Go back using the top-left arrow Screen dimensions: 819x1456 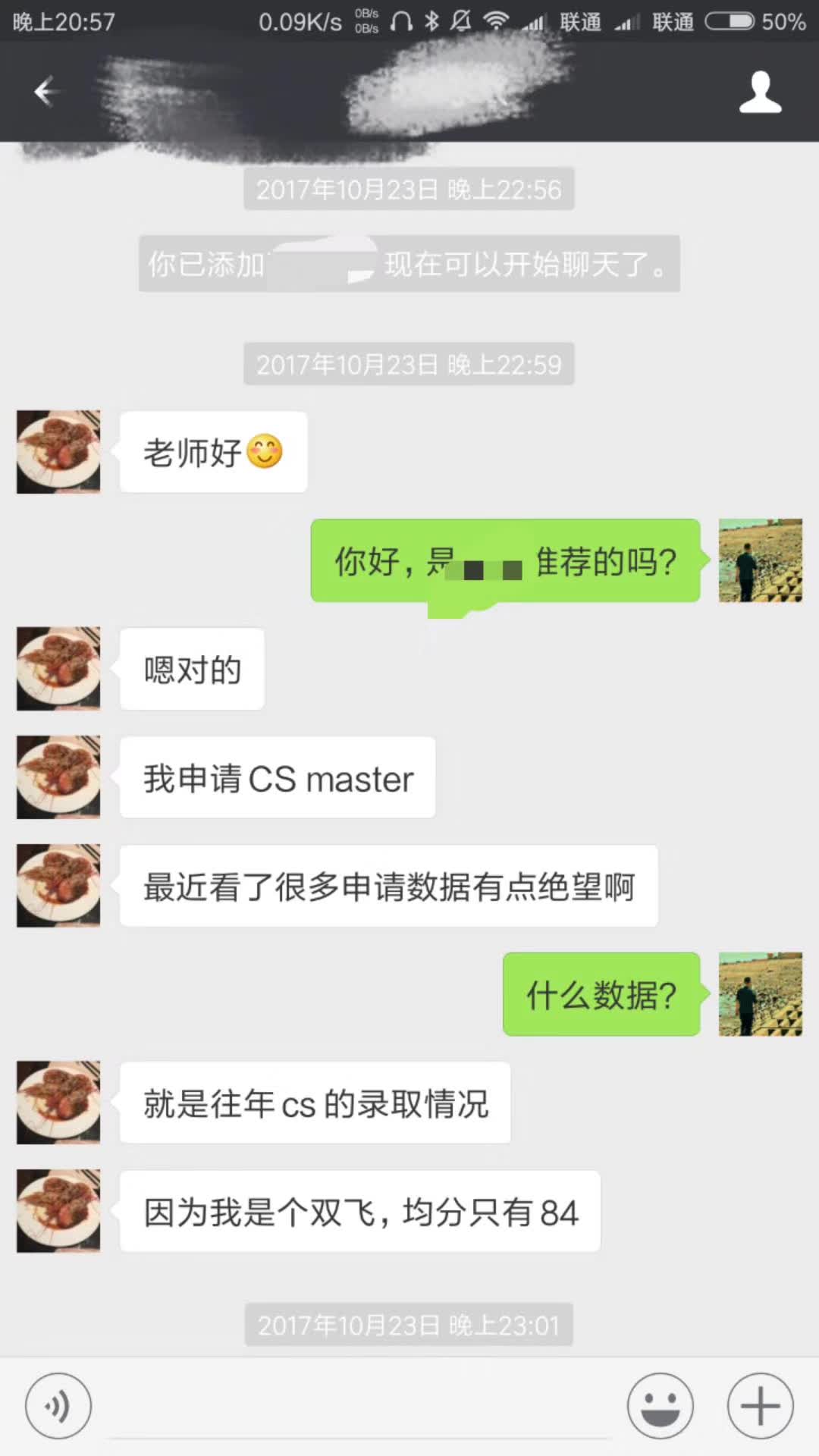pos(45,92)
